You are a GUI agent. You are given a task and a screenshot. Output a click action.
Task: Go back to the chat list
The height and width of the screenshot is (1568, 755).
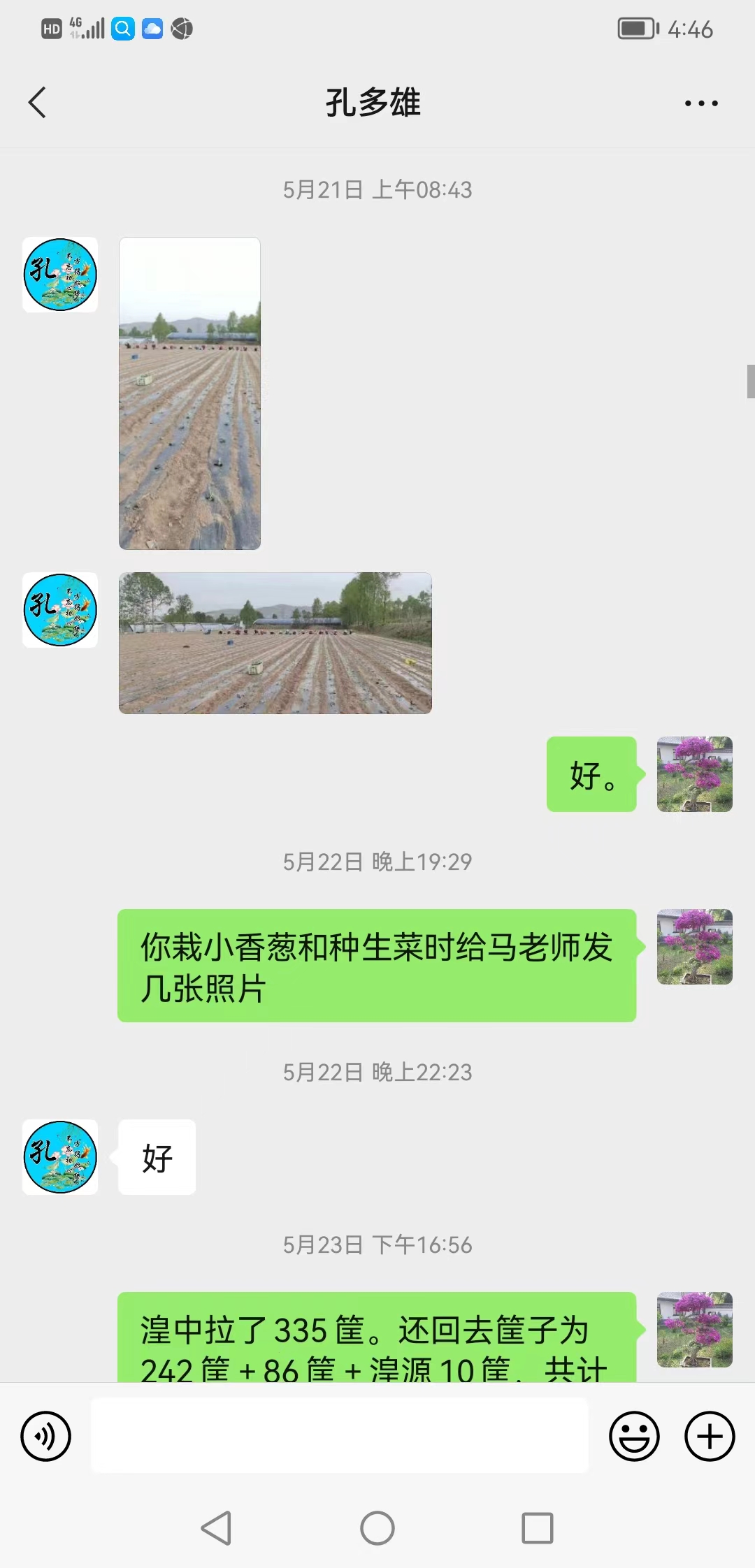37,103
